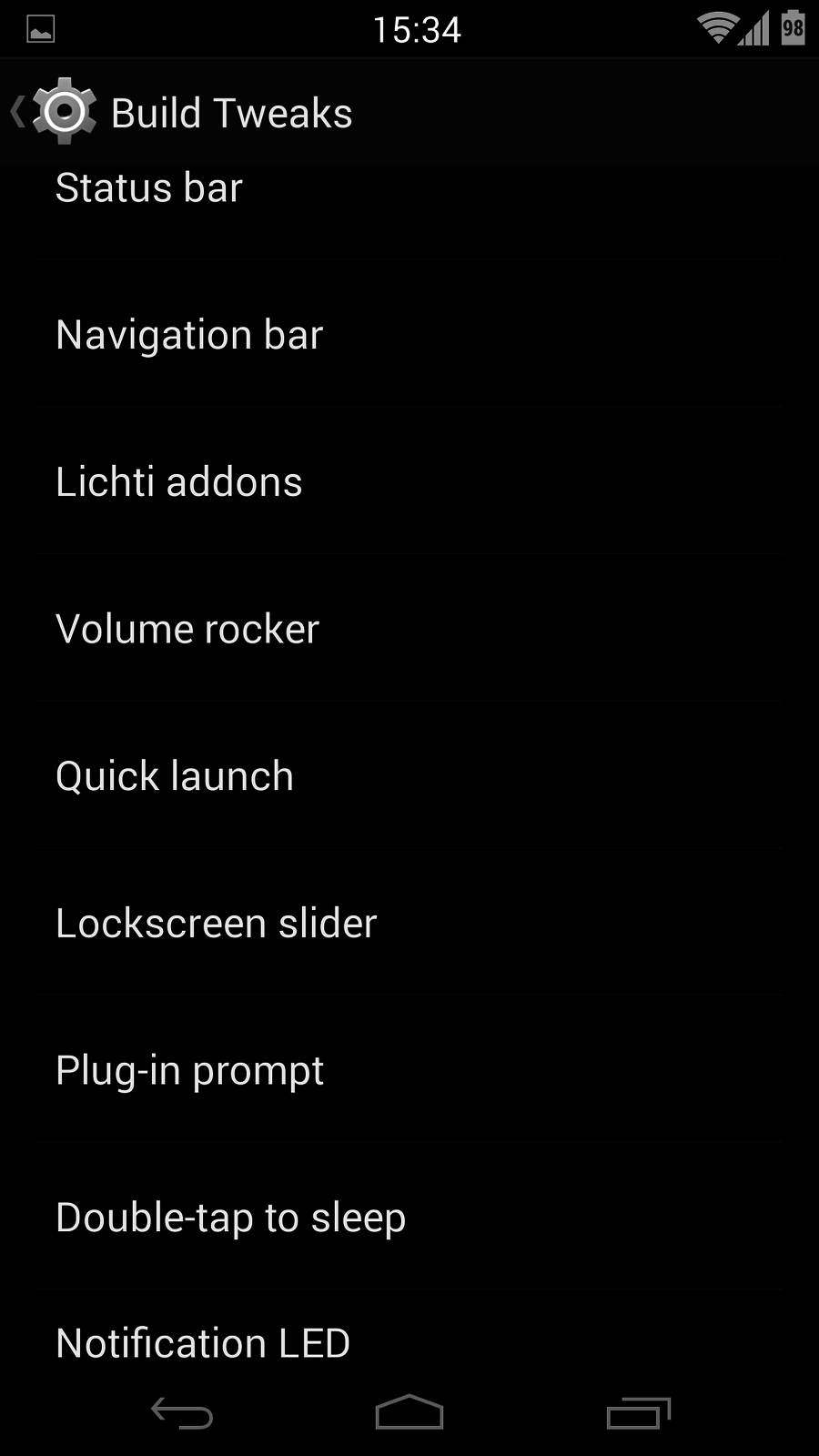Open Navigation bar settings

[x=189, y=335]
